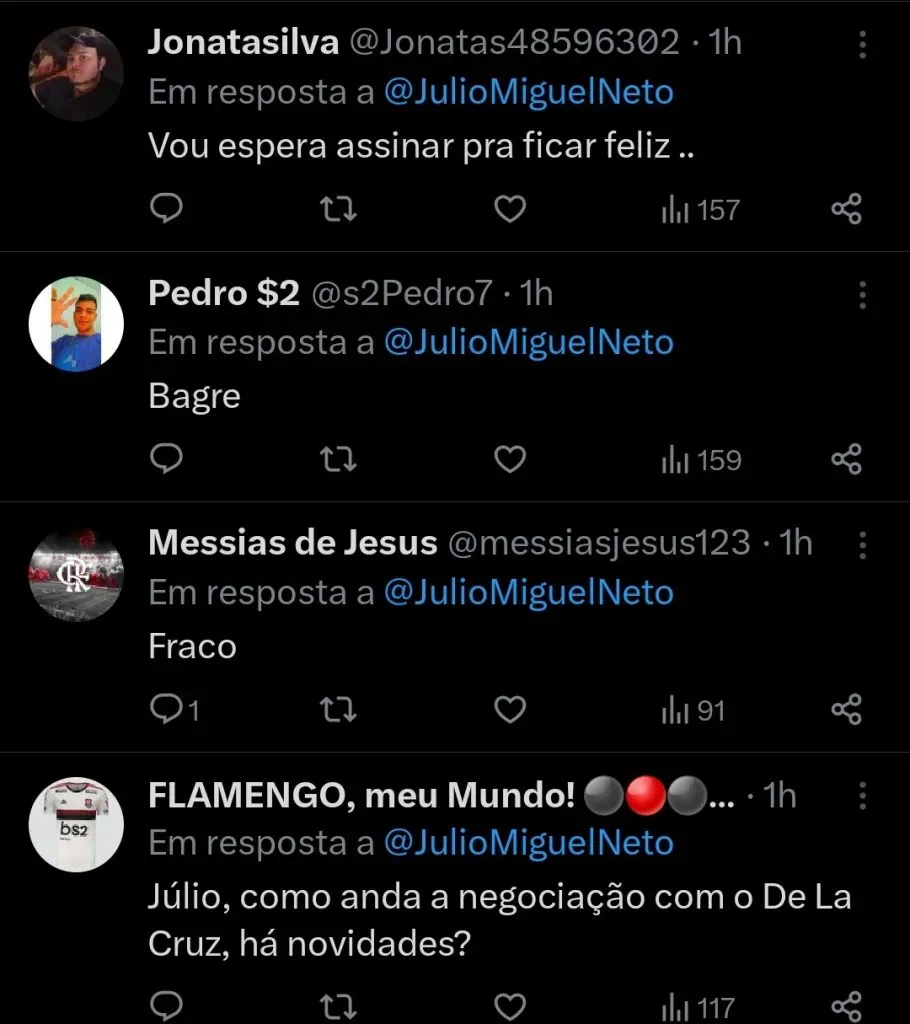Retweet Pedro $2's "Bagre" reply

point(338,460)
